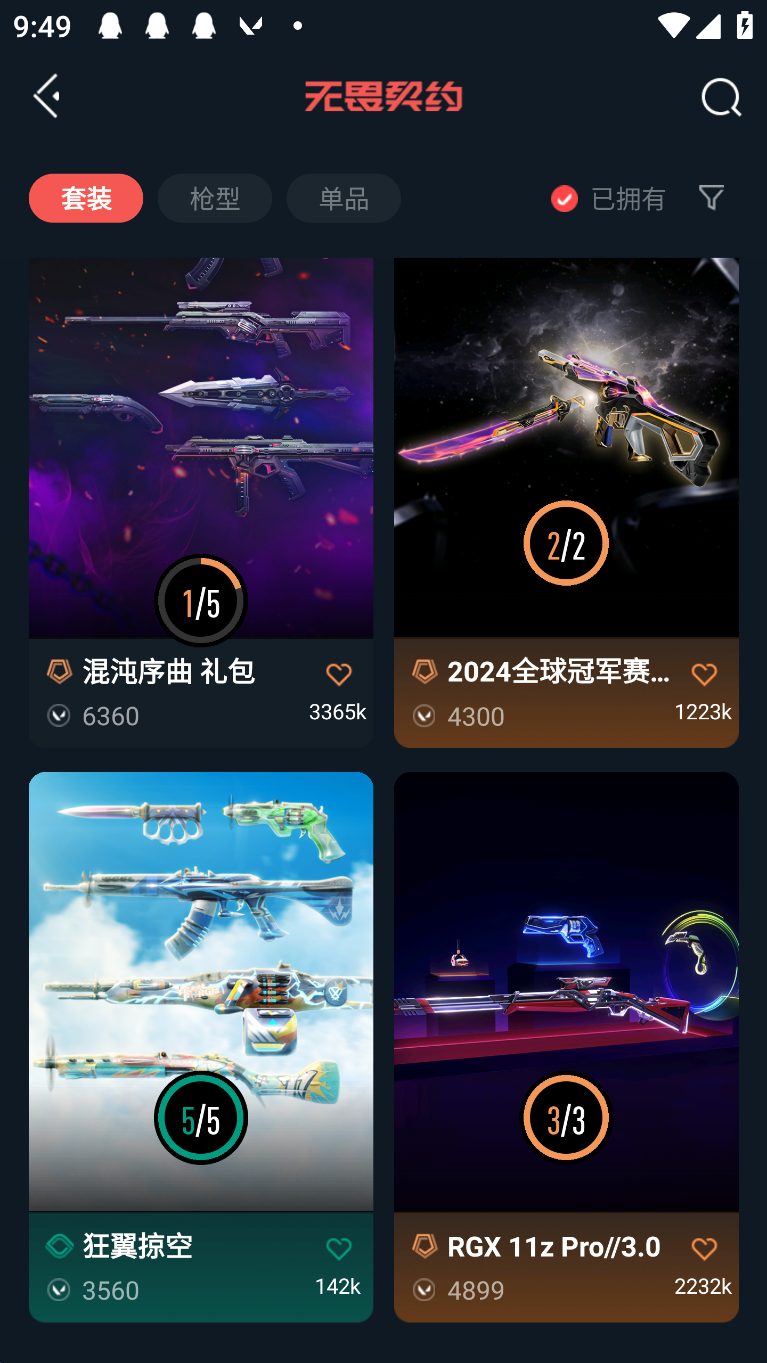This screenshot has height=1363, width=767.
Task: Open the 狂翼掠空 bundle card
Action: click(201, 1047)
